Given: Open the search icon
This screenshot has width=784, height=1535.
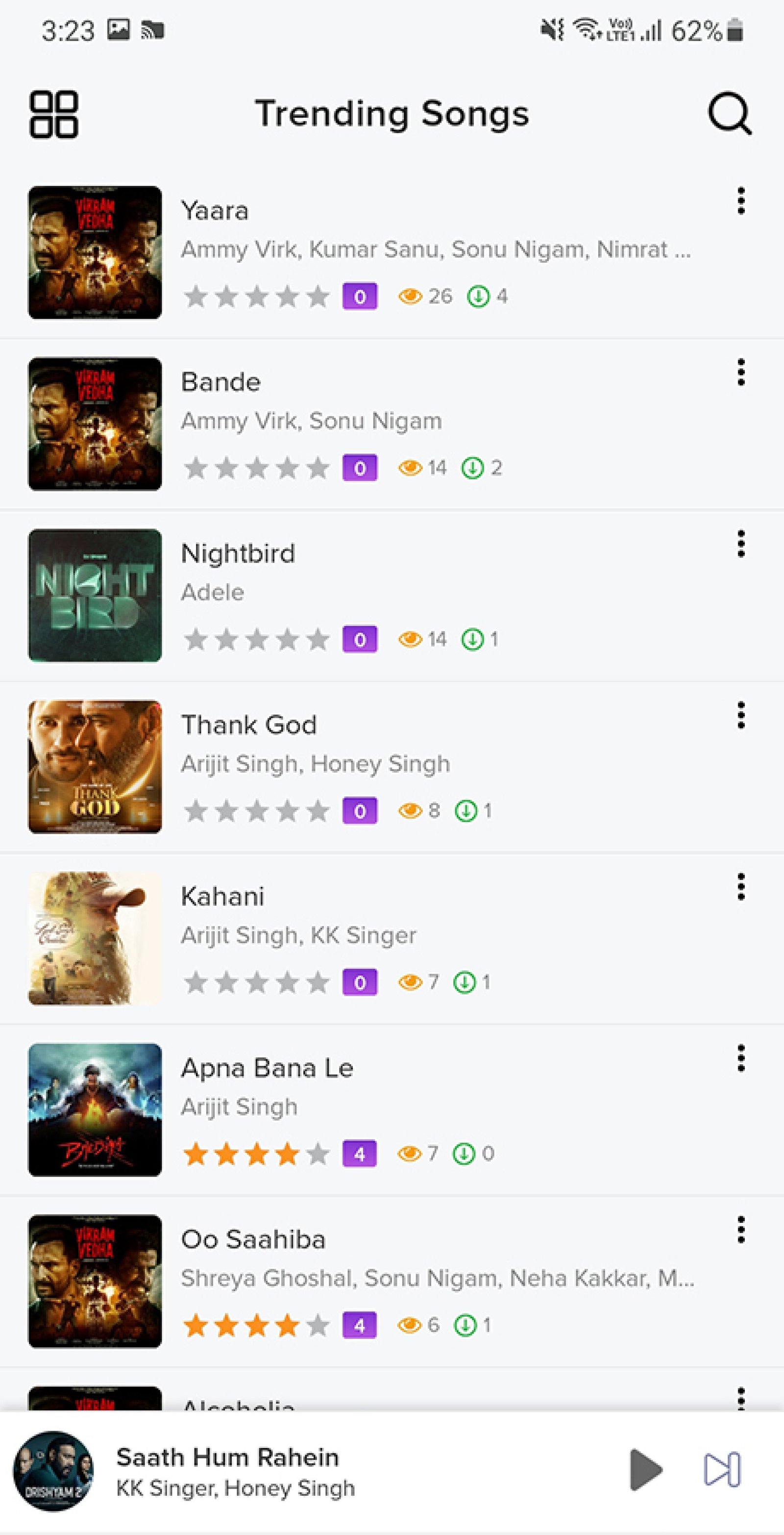Looking at the screenshot, I should click(729, 113).
